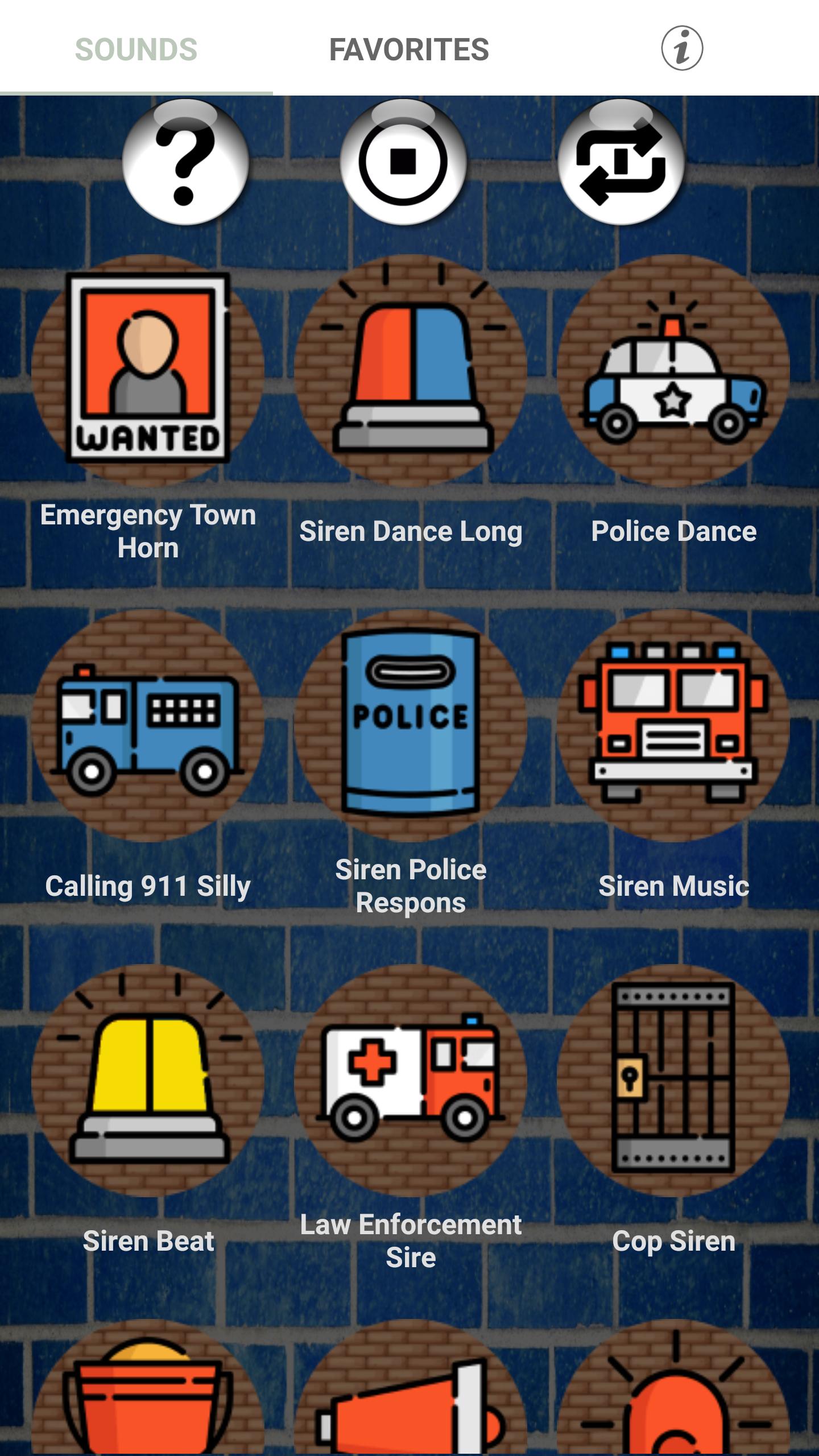The image size is (819, 1456).
Task: Stop the playing sound
Action: coord(403,162)
